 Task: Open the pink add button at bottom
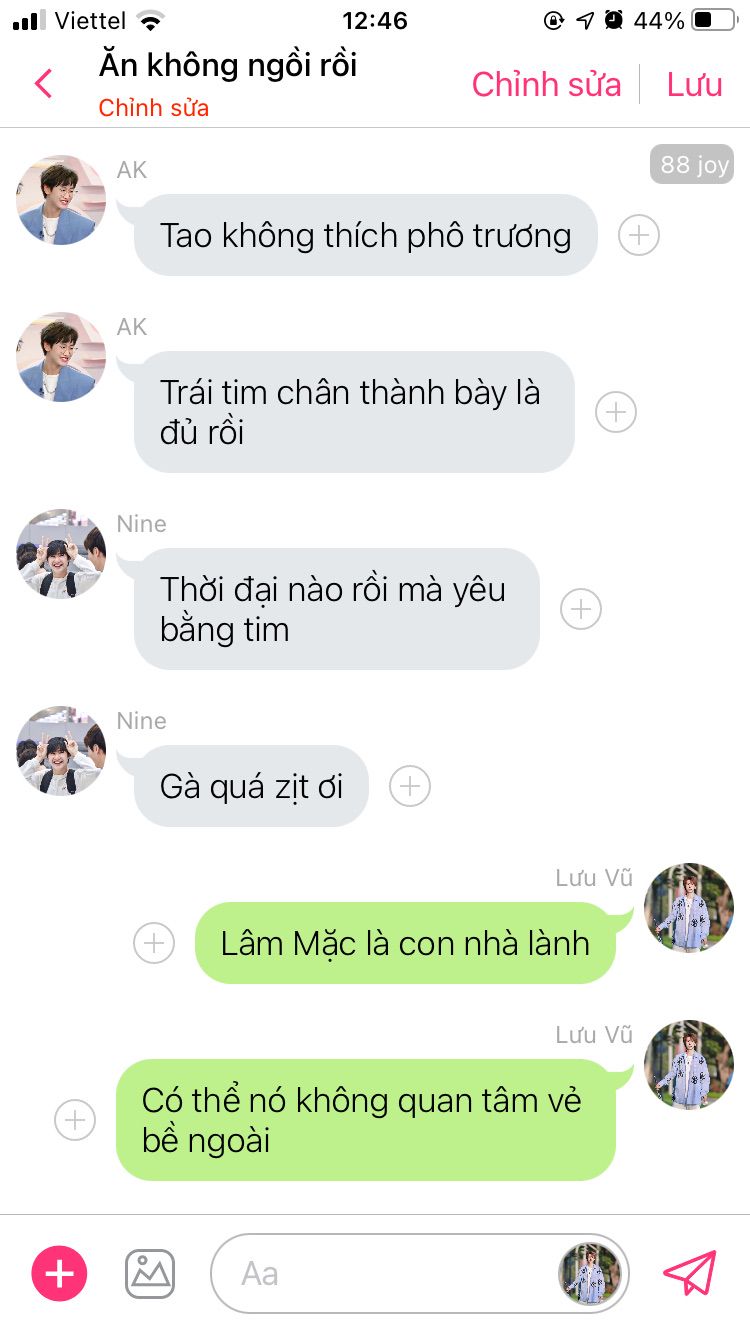pos(60,1273)
